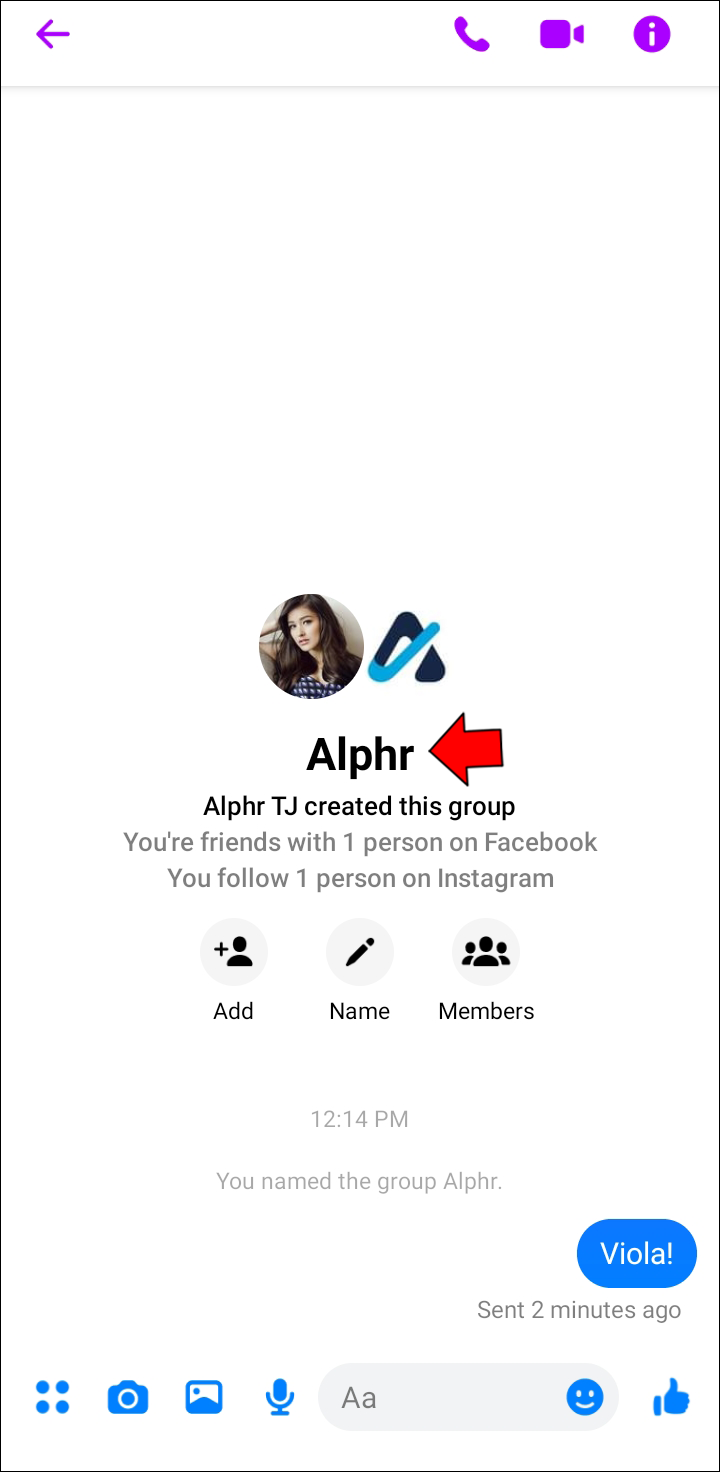Open the photo gallery picker
This screenshot has width=720, height=1472.
click(204, 1397)
